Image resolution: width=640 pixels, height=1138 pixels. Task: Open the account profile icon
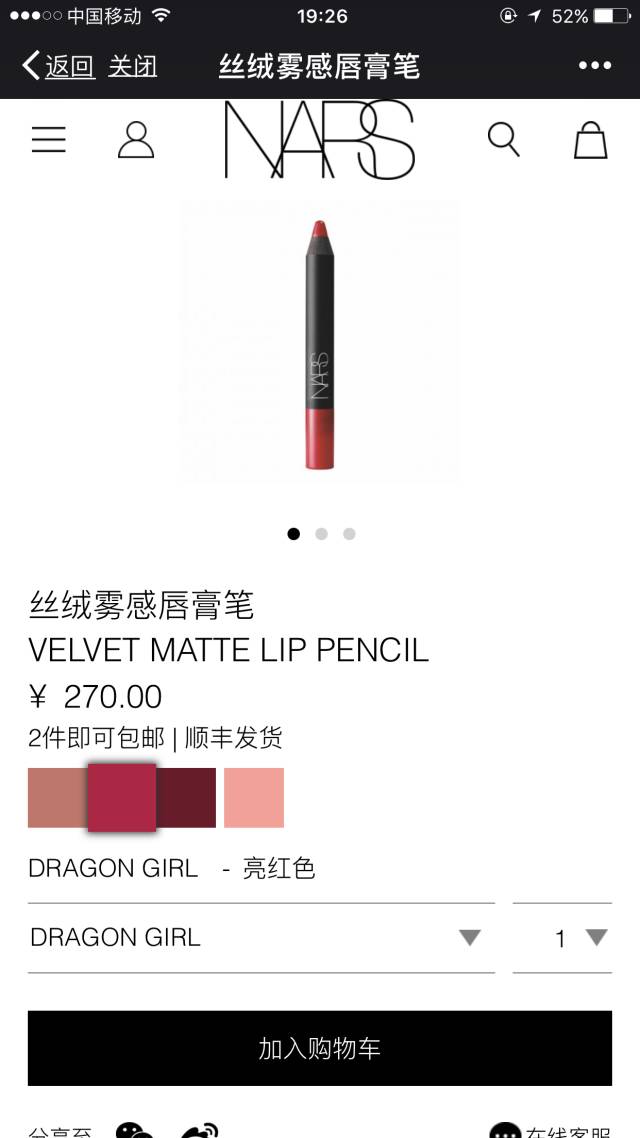pos(136,140)
